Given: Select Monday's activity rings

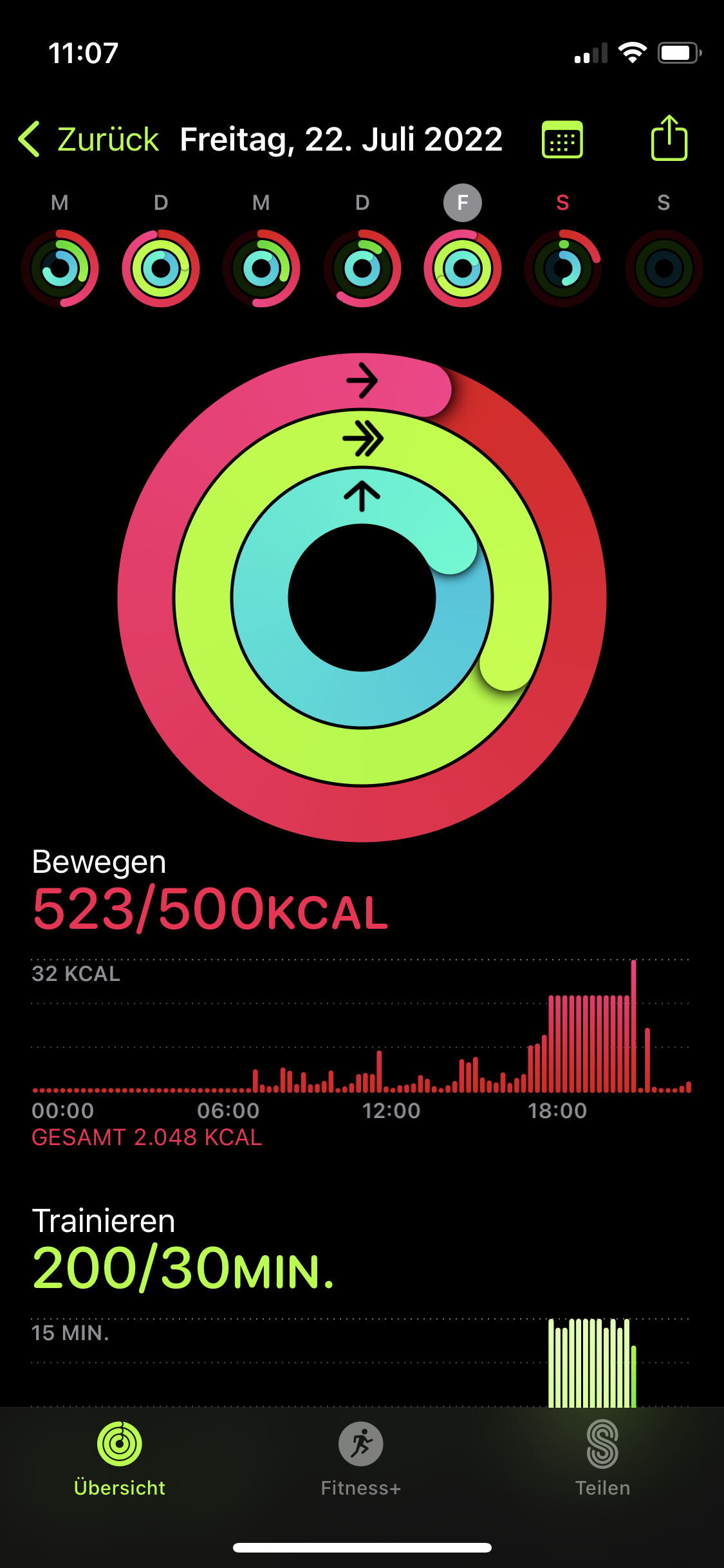Looking at the screenshot, I should pos(60,268).
